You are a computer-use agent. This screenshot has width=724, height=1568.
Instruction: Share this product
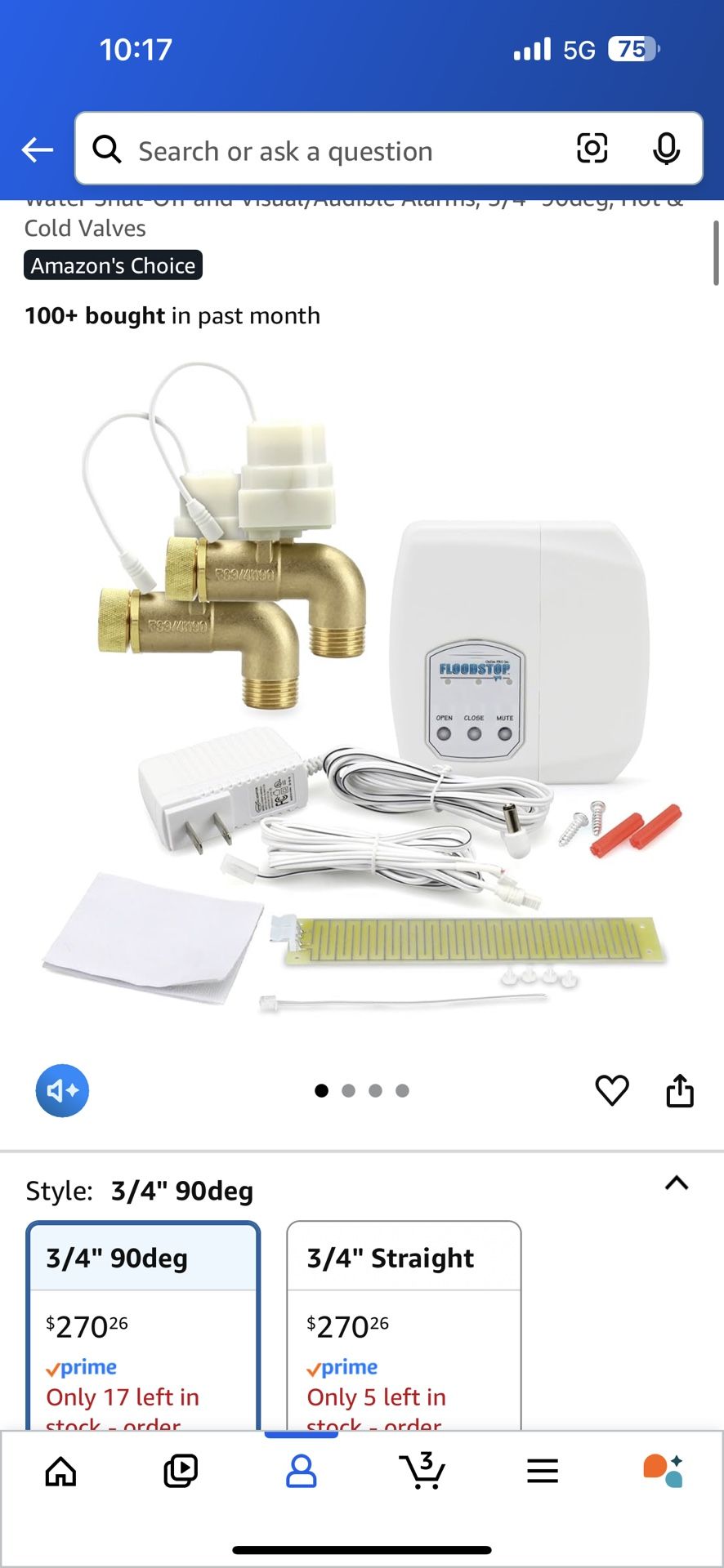680,1090
